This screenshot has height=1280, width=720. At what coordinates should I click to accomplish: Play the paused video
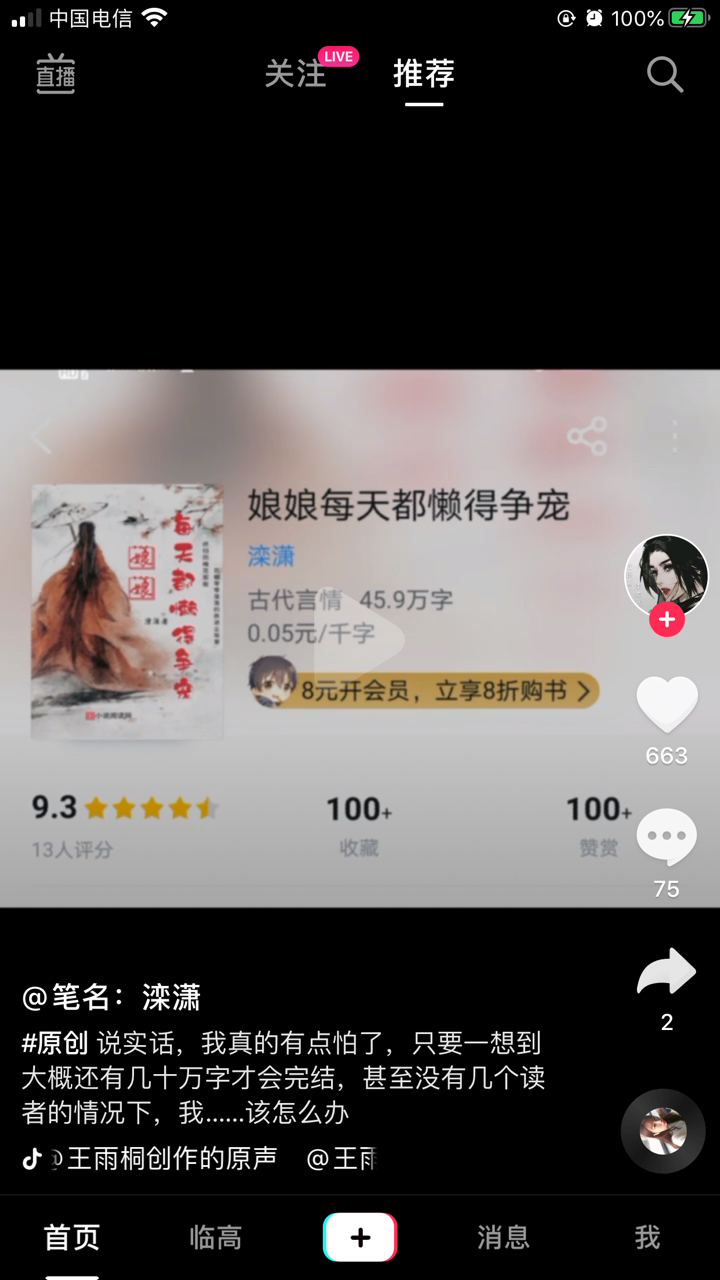[x=358, y=638]
